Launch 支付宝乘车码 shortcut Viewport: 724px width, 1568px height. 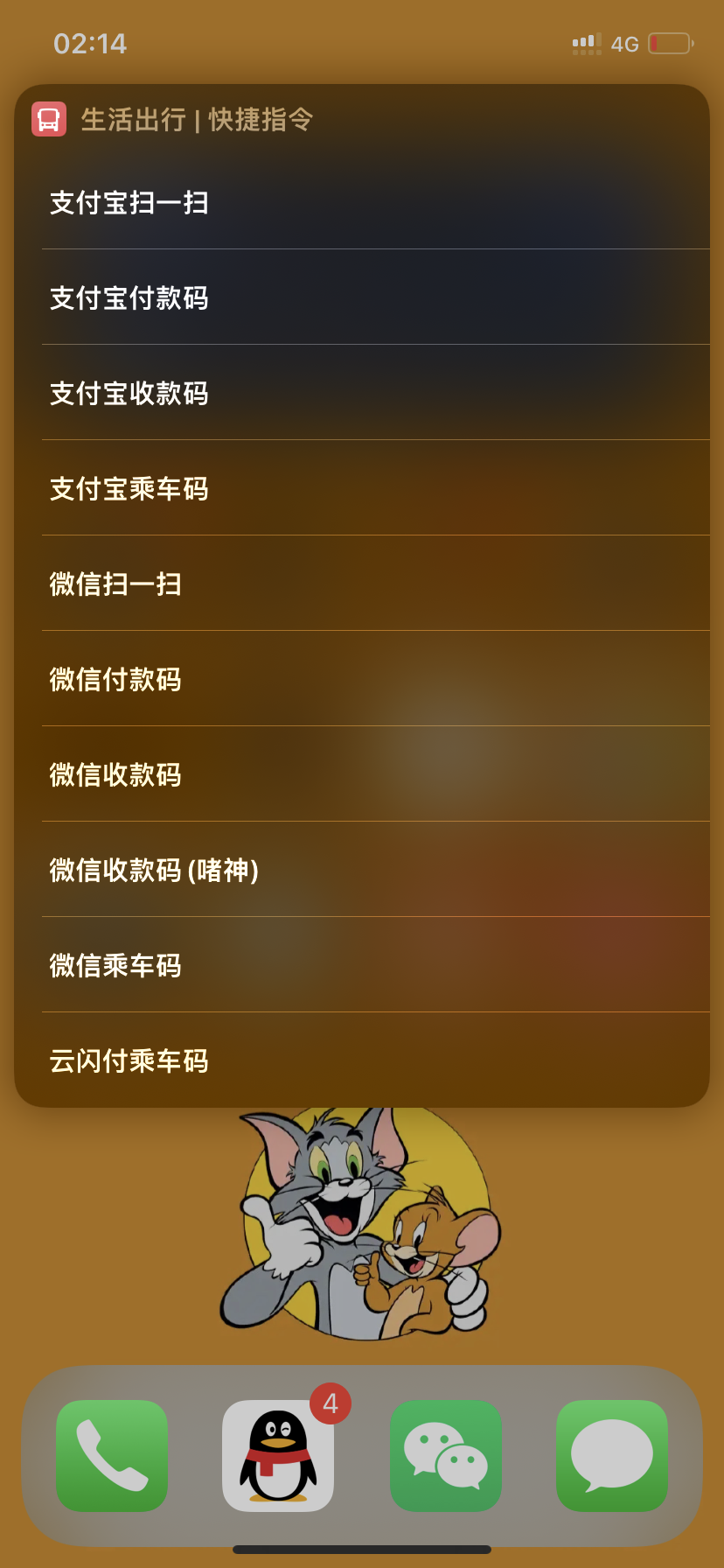coord(129,488)
